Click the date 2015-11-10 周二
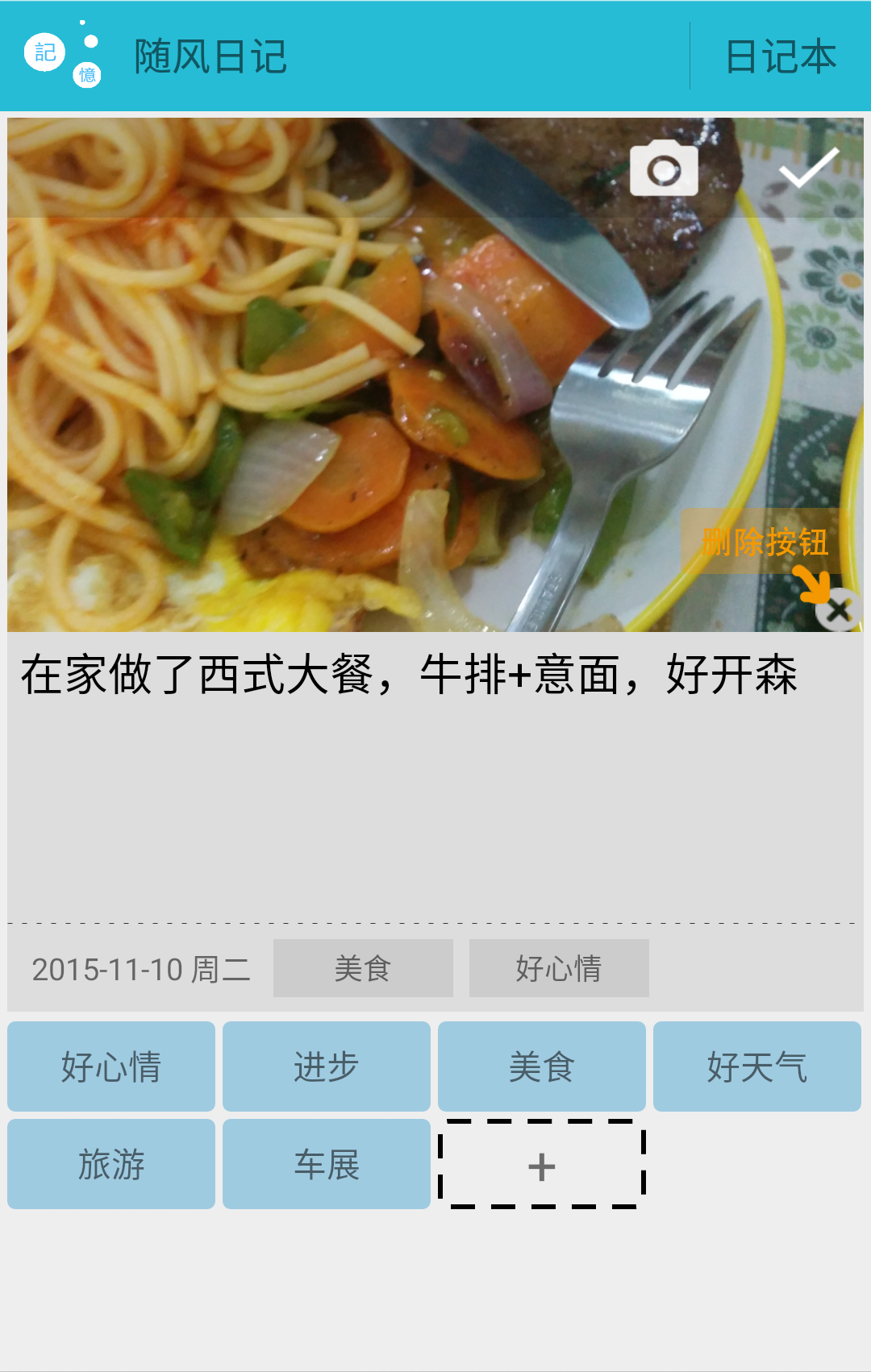The image size is (871, 1372). point(141,970)
